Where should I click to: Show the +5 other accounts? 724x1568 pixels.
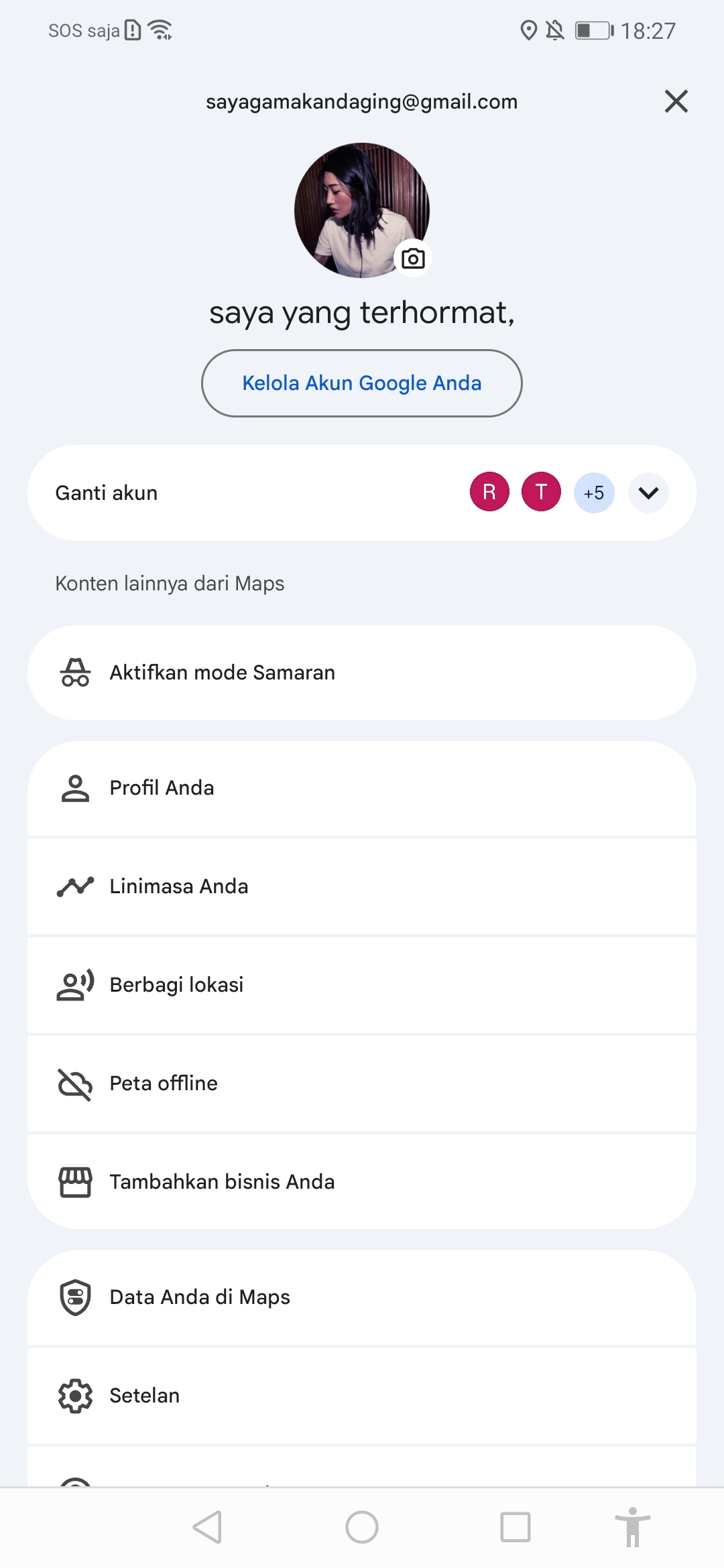[594, 493]
